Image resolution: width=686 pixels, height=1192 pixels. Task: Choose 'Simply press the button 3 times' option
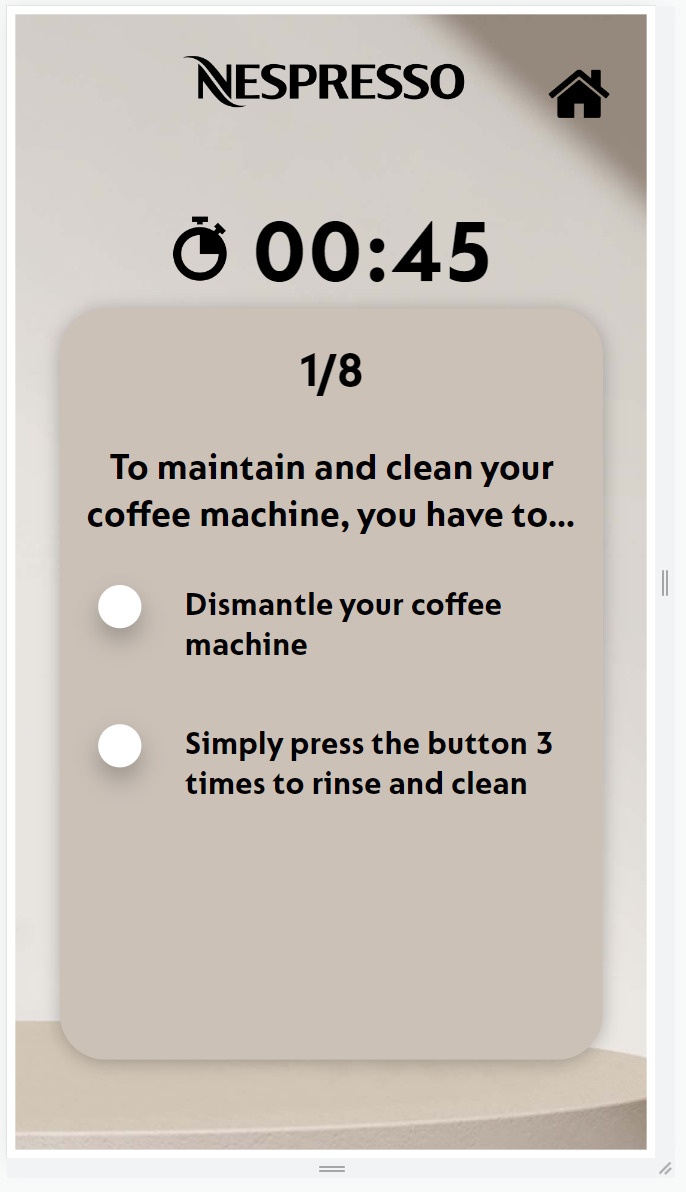coord(120,746)
